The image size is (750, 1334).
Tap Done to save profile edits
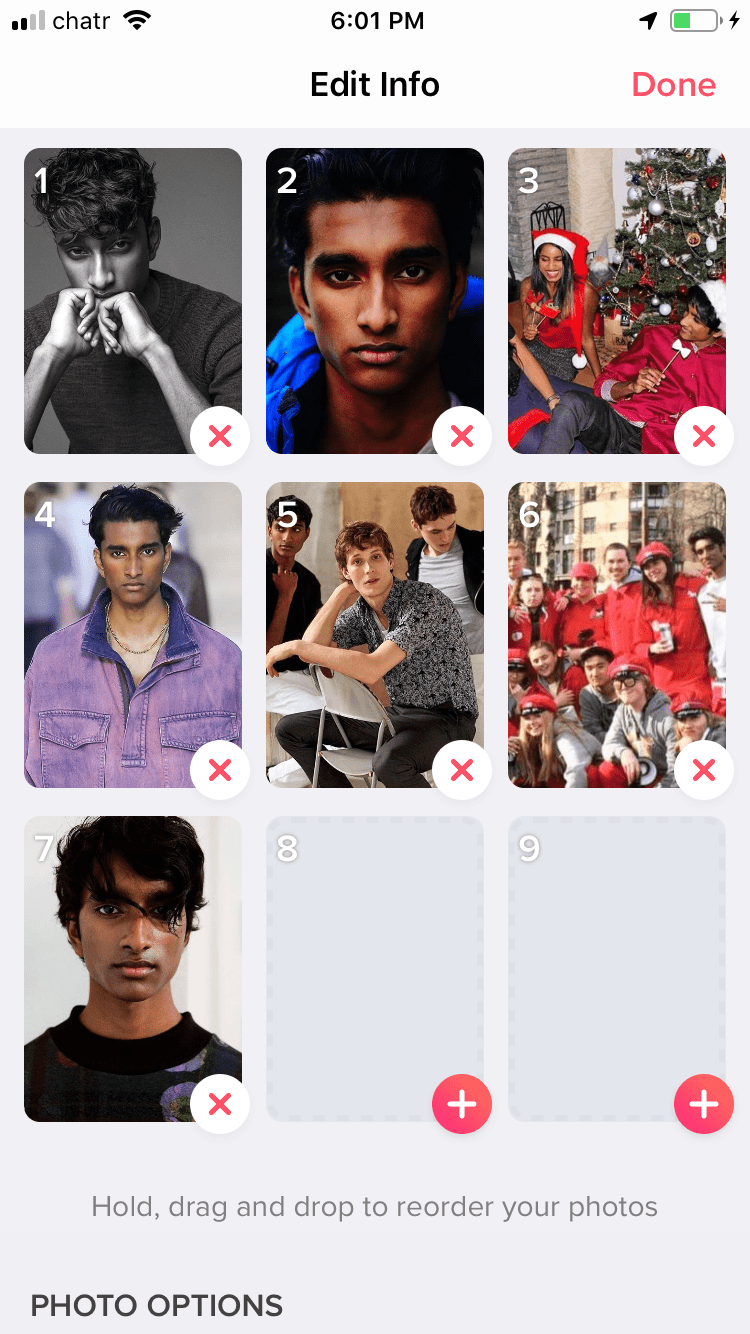(x=673, y=84)
